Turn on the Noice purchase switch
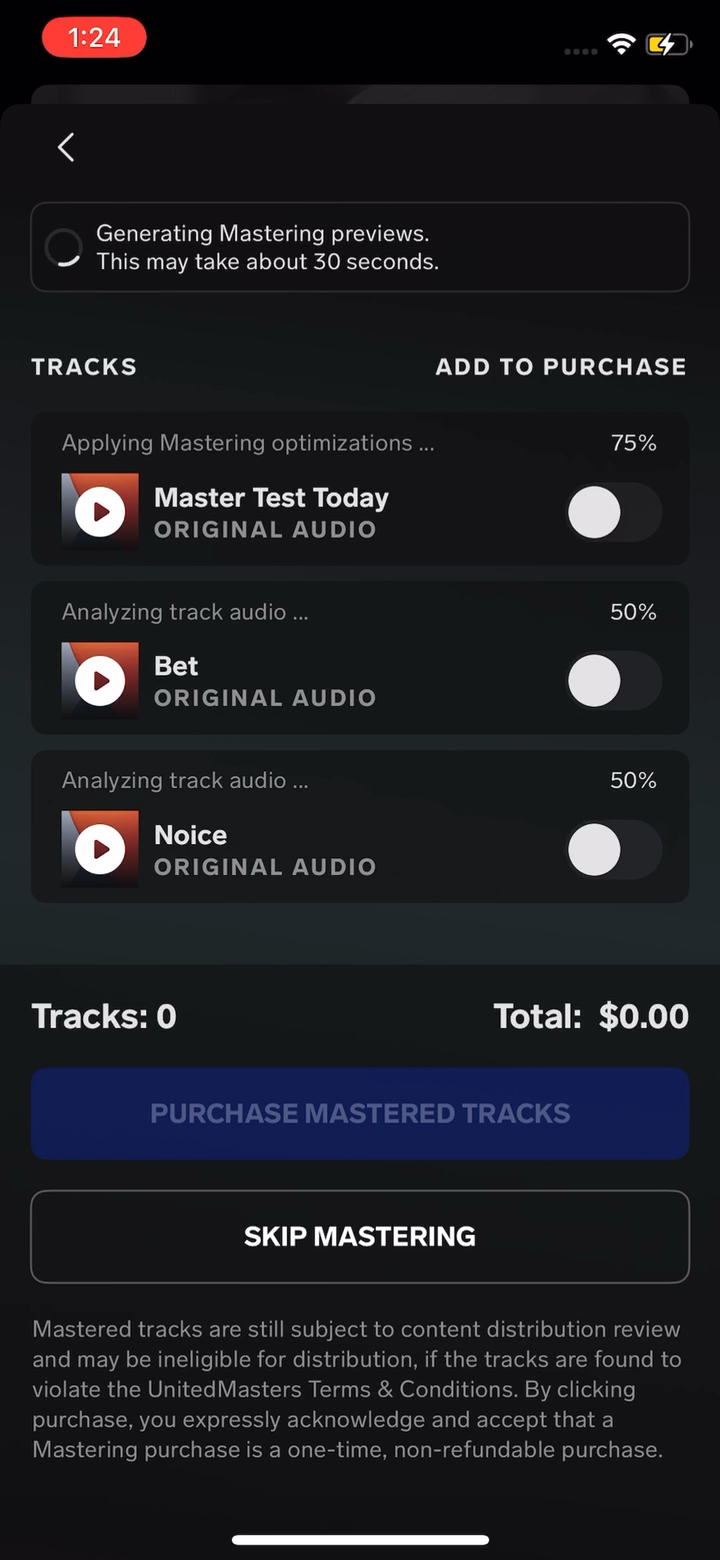The image size is (720, 1560). point(614,850)
